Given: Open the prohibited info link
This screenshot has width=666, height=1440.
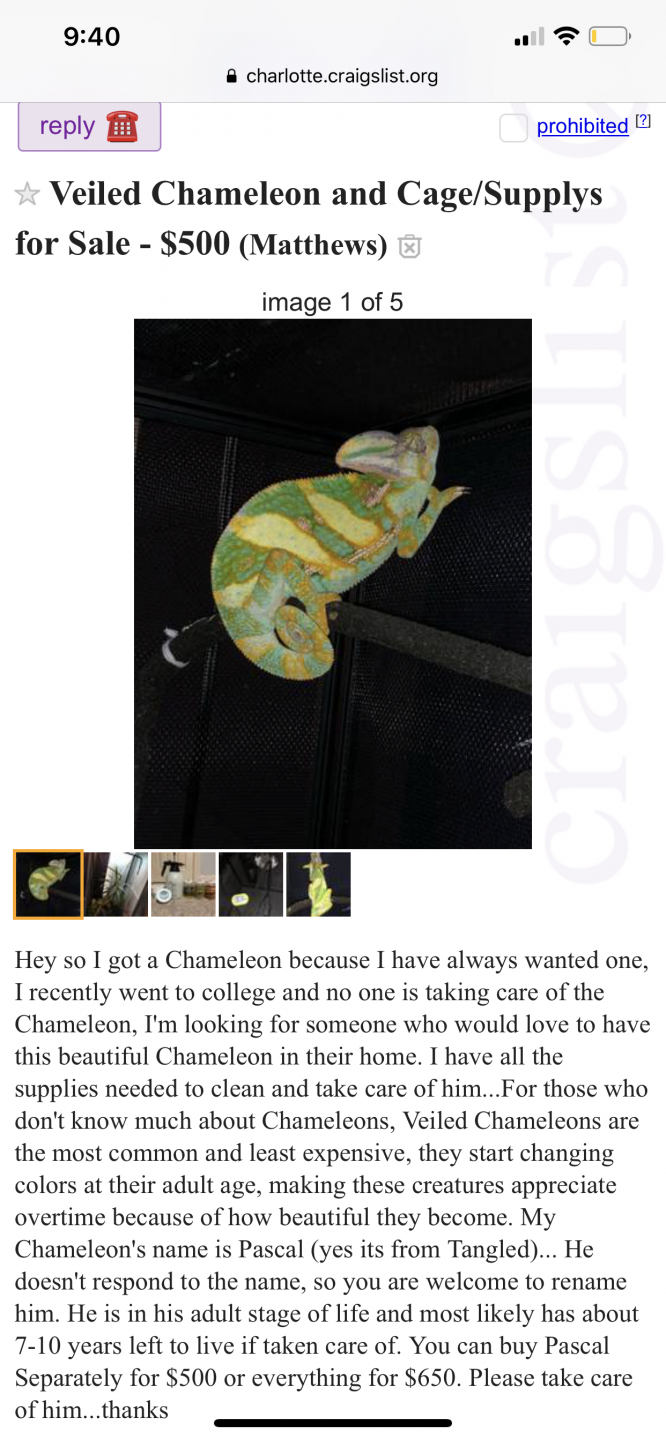Looking at the screenshot, I should click(x=582, y=126).
